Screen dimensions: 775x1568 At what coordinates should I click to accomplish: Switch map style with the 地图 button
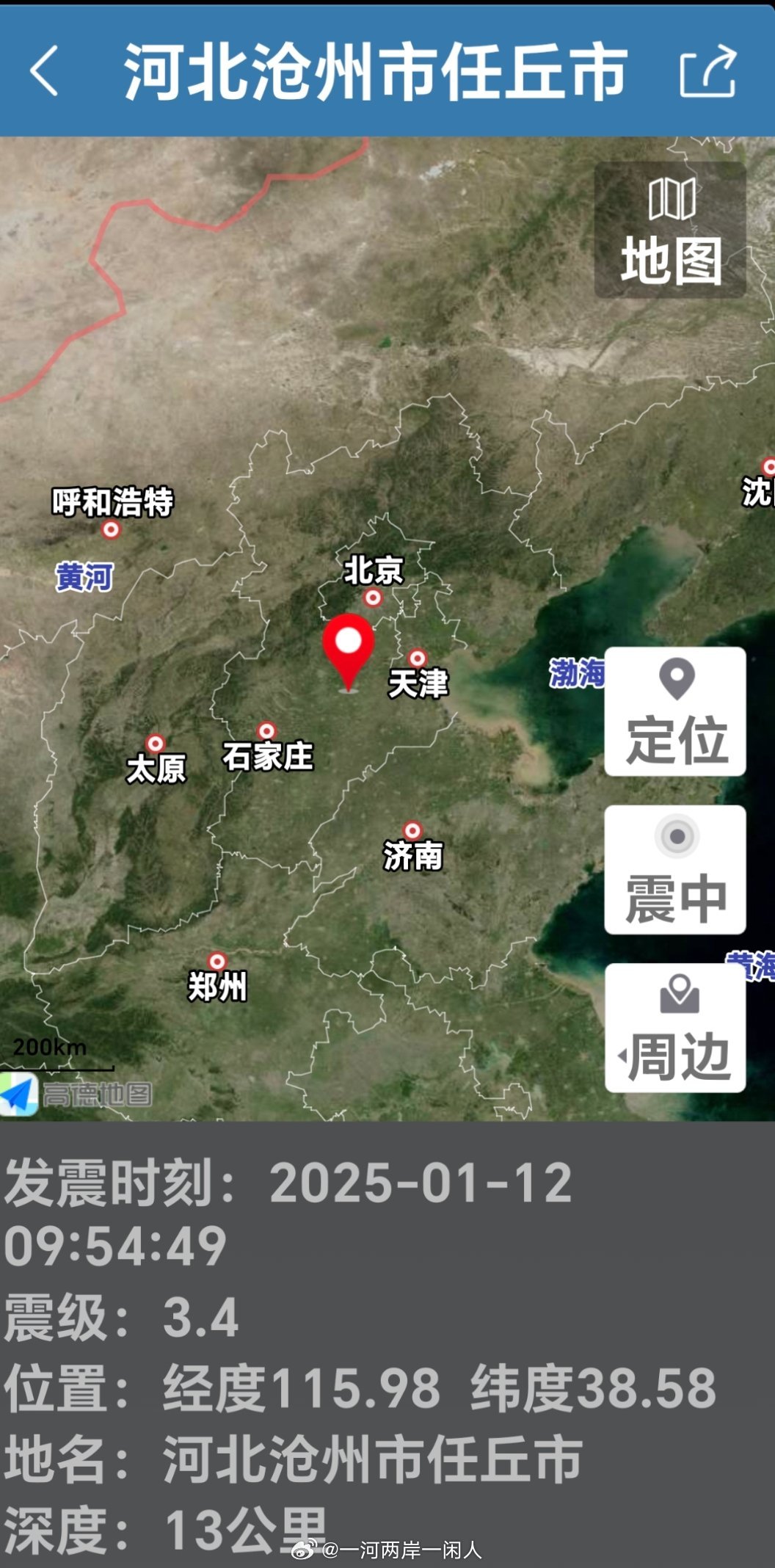coord(670,230)
